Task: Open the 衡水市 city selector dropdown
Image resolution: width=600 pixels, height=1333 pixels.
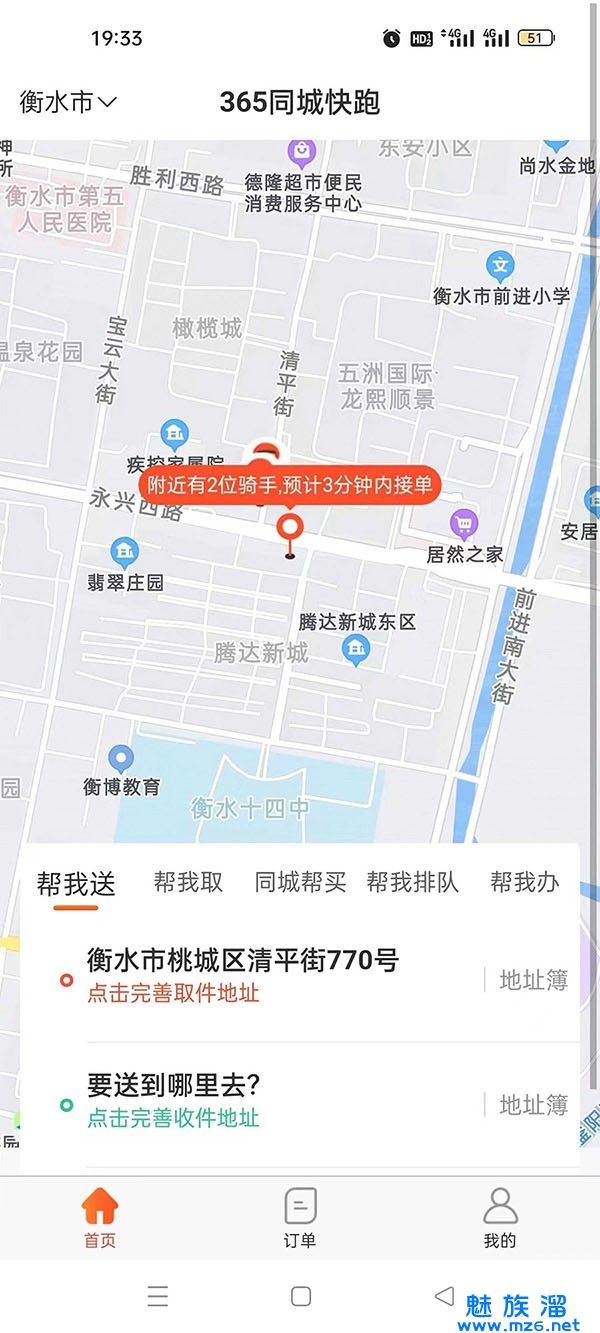Action: tap(68, 102)
